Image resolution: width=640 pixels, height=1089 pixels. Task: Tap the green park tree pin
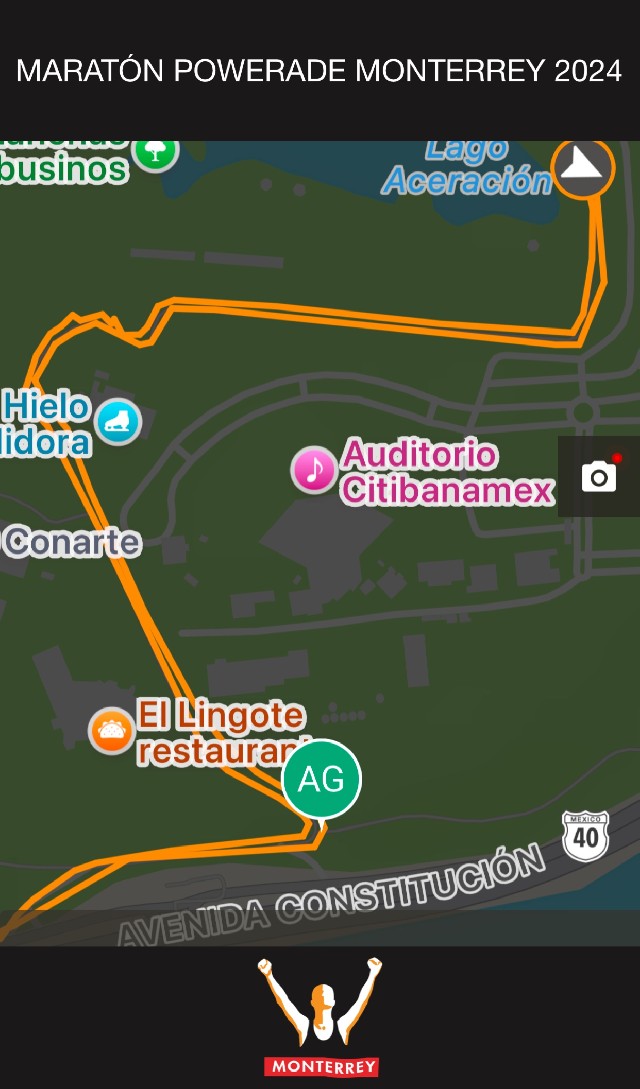(155, 152)
